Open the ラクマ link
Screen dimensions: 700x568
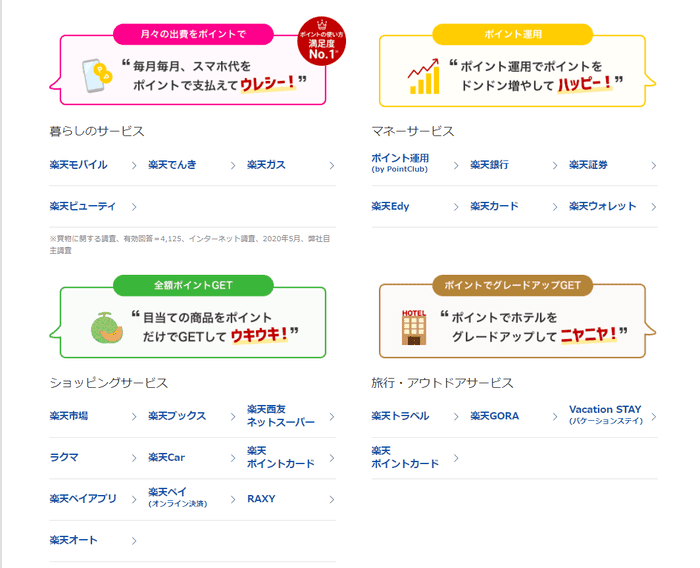(x=64, y=457)
